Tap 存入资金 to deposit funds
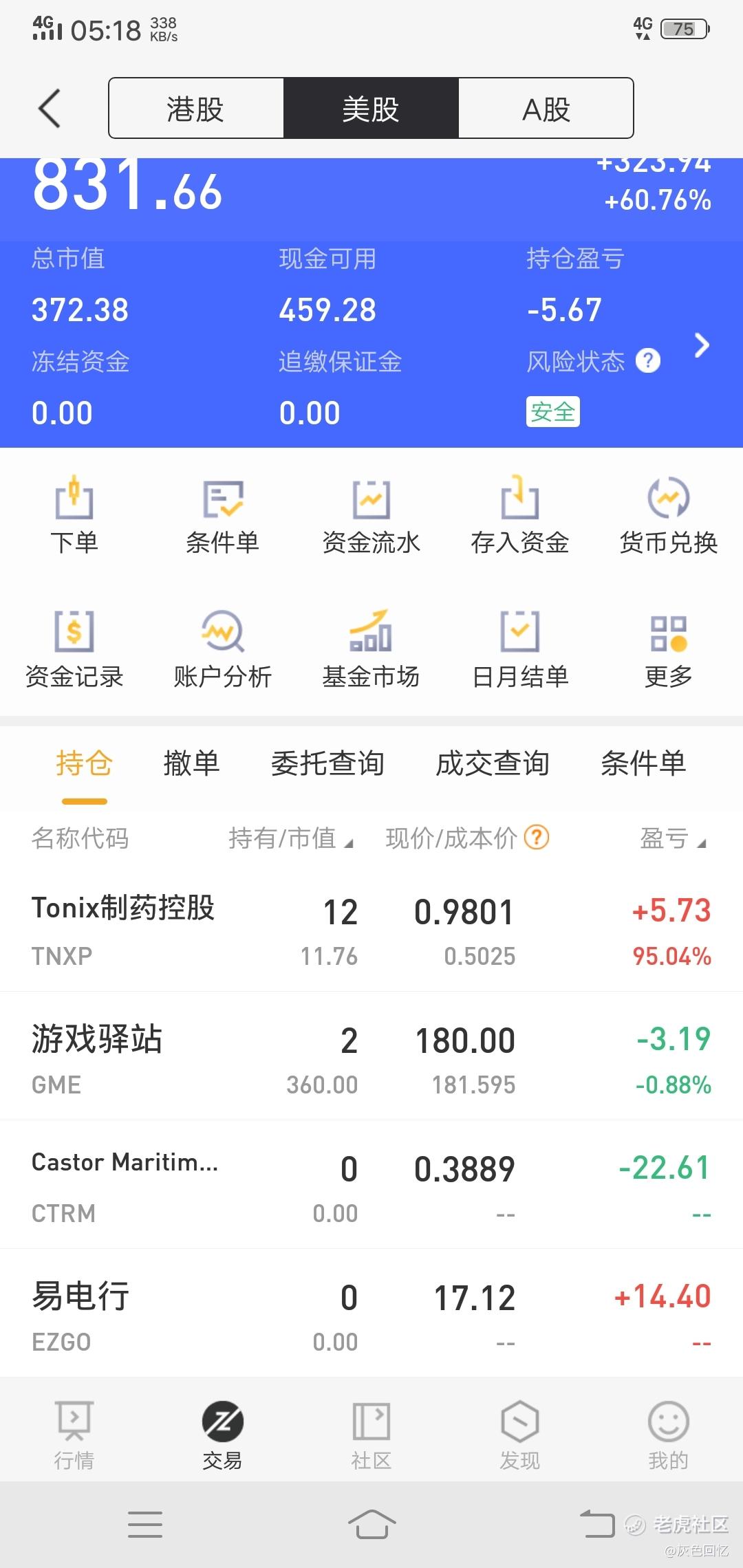This screenshot has width=743, height=1568. (x=520, y=515)
